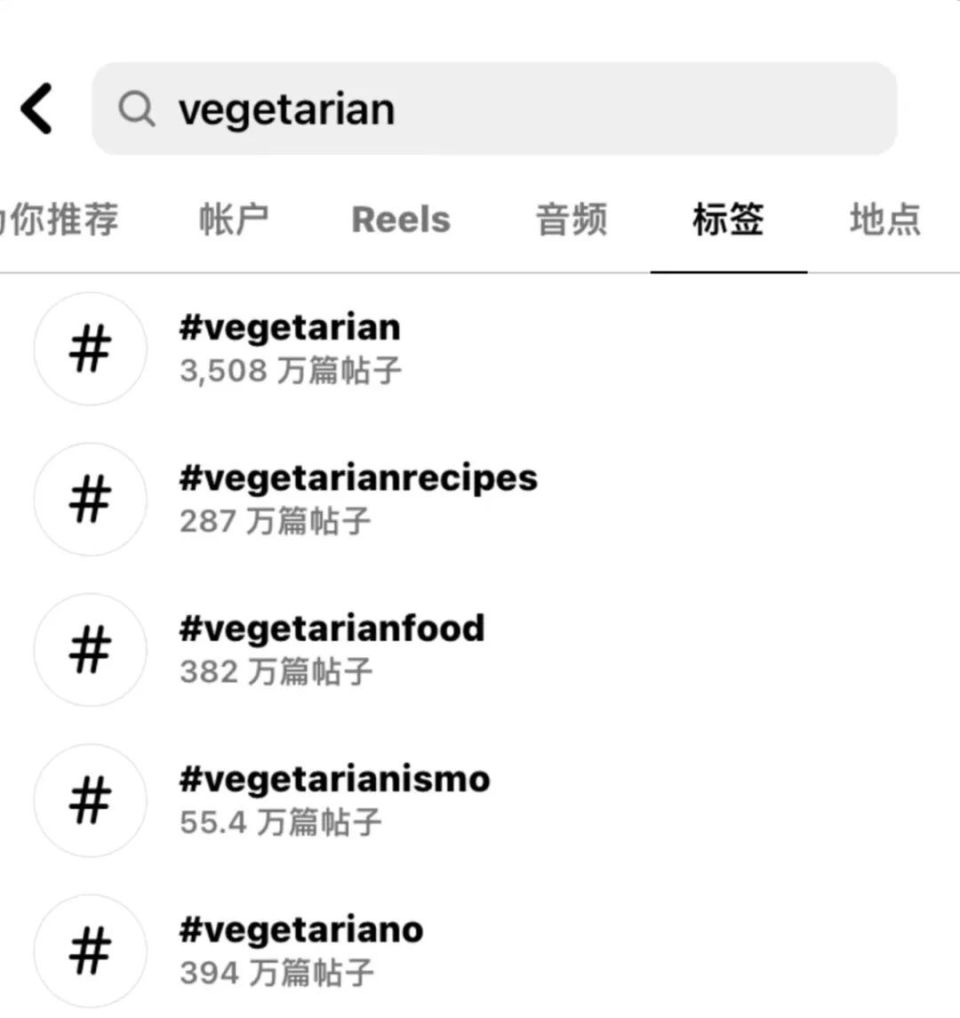This screenshot has width=960, height=1018.
Task: Click the hashtag icon by #vegetarianismo
Action: coord(90,800)
